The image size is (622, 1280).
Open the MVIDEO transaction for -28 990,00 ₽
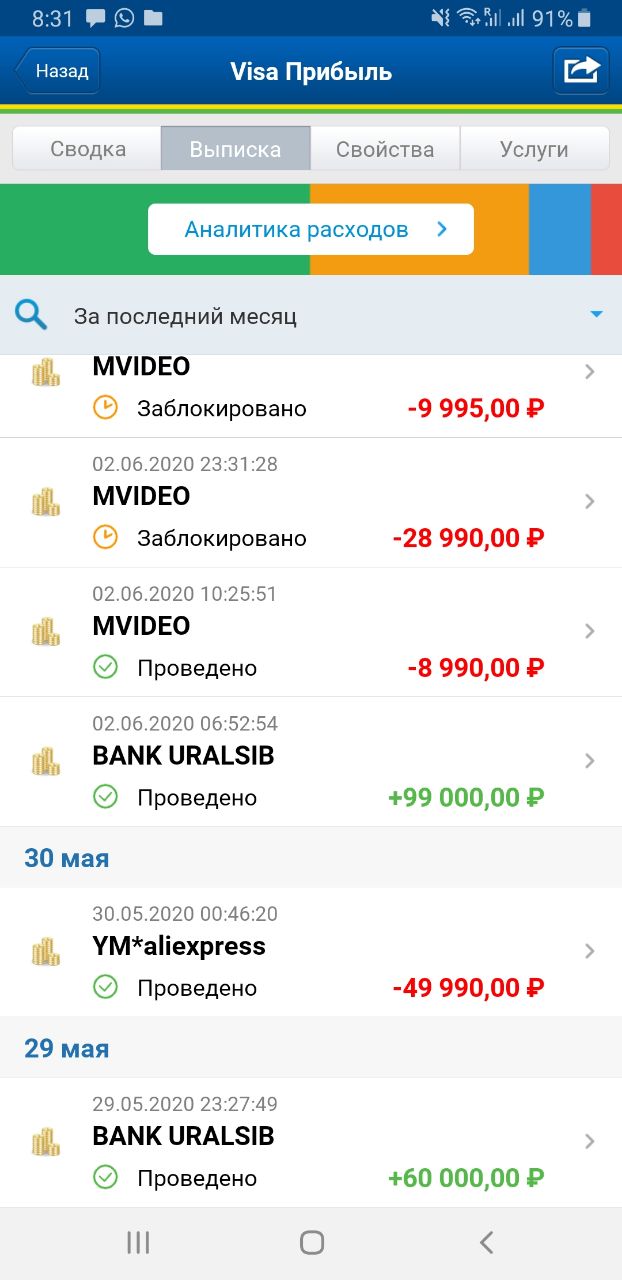click(x=311, y=503)
